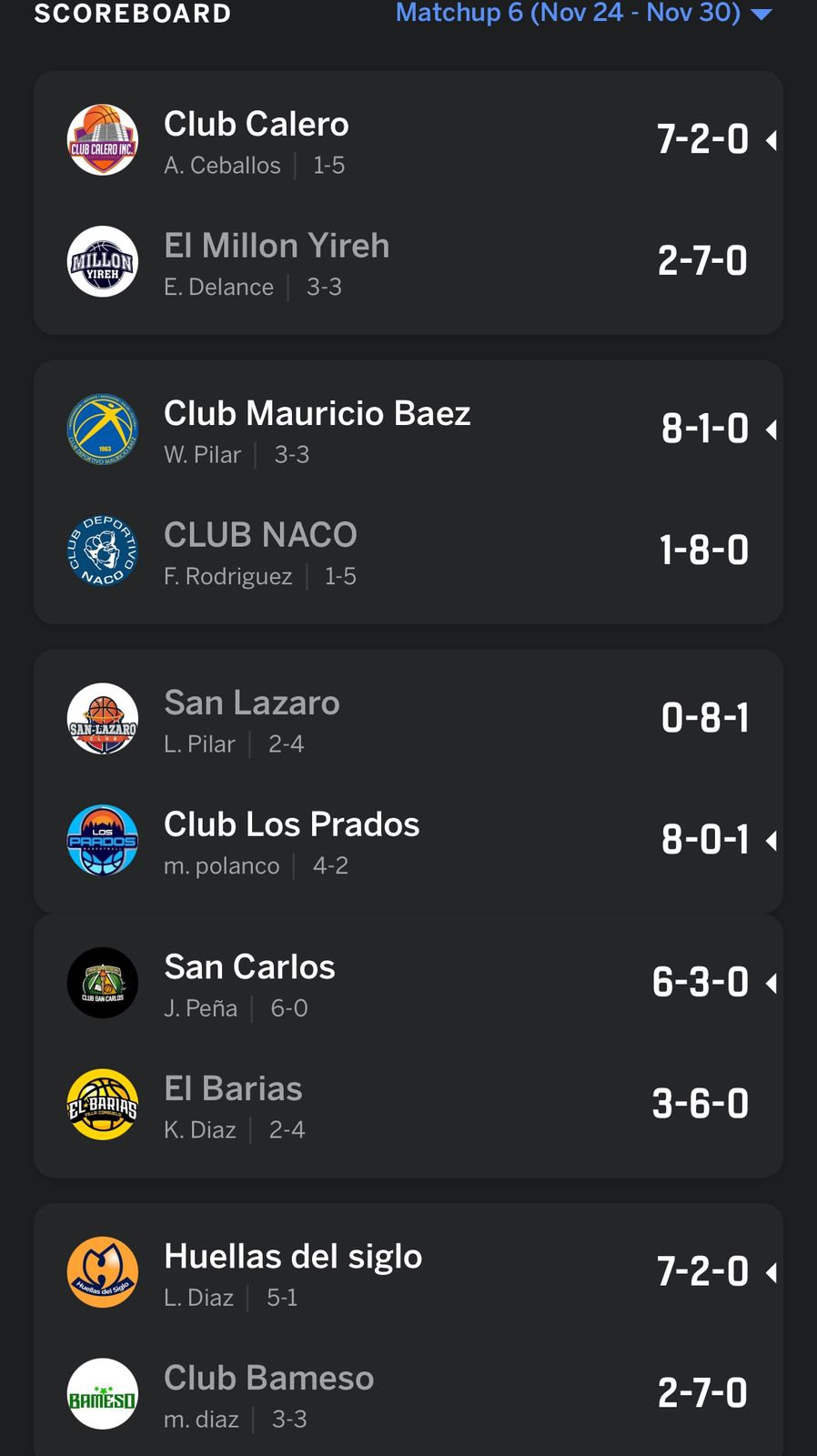
Task: Show the San Carlos vs El Barias matchup
Action: 408,1045
